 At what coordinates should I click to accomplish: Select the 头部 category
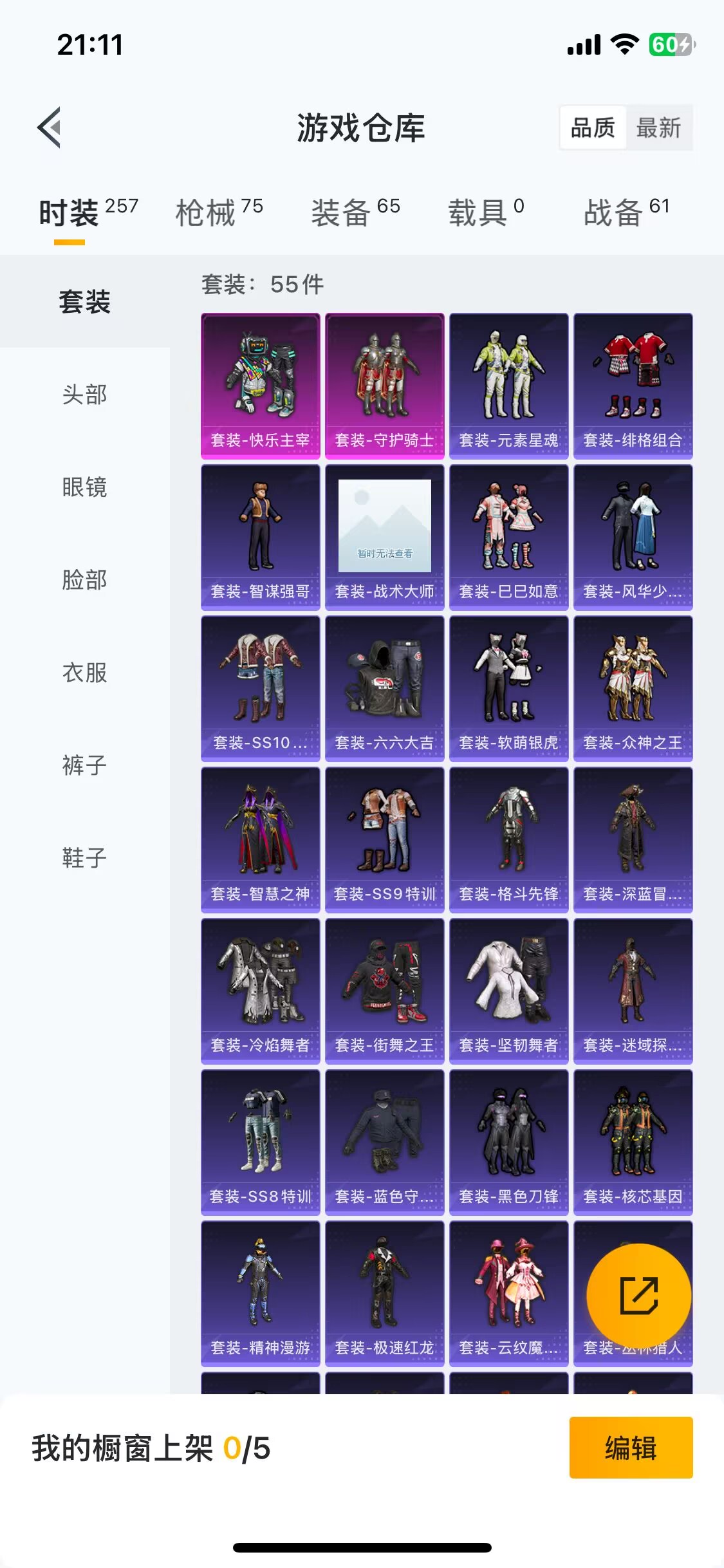point(85,394)
